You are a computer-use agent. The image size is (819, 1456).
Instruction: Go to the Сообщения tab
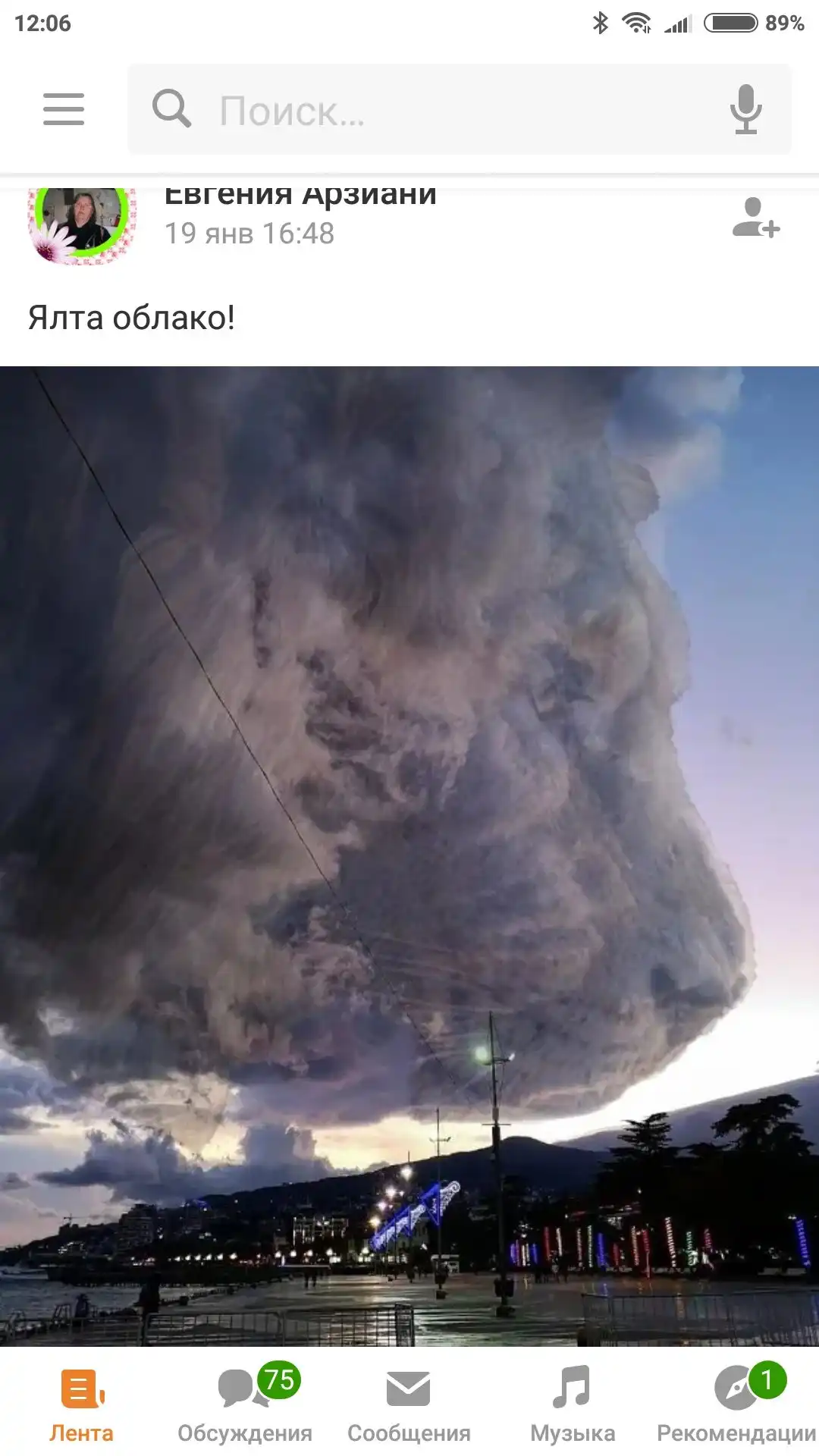tap(409, 1403)
